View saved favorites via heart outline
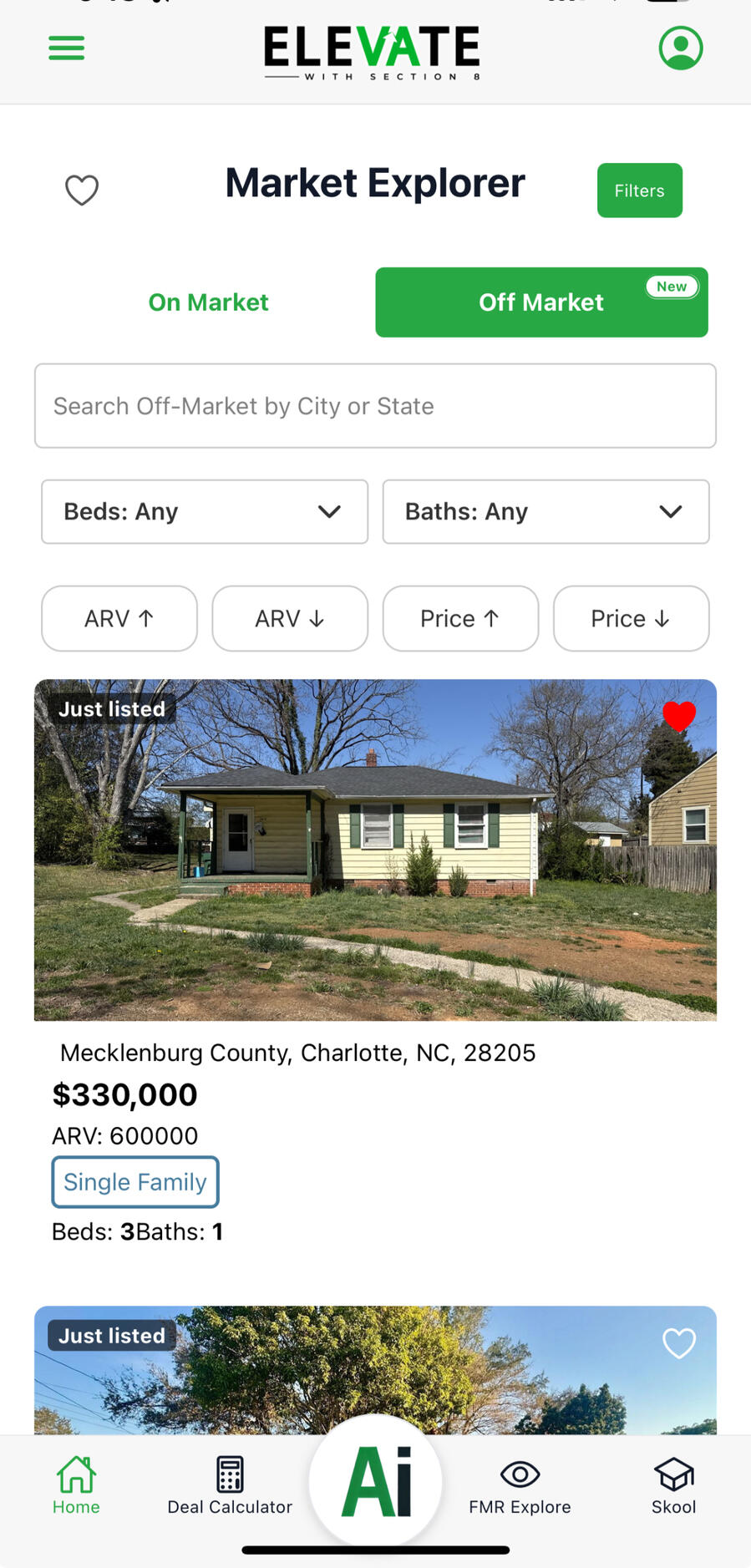Viewport: 751px width, 1568px height. [x=82, y=190]
